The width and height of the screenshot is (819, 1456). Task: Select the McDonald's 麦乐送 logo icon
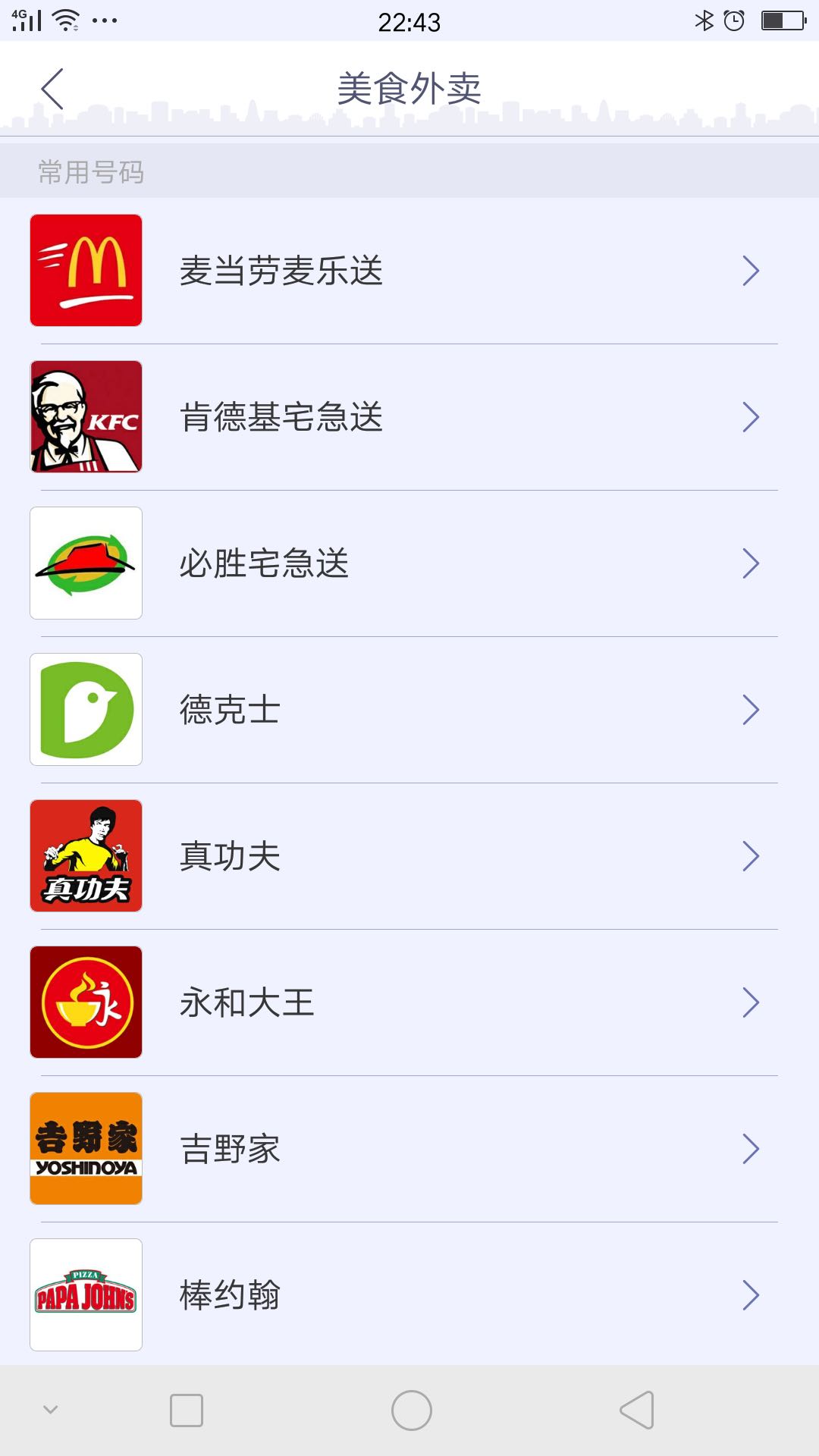86,270
